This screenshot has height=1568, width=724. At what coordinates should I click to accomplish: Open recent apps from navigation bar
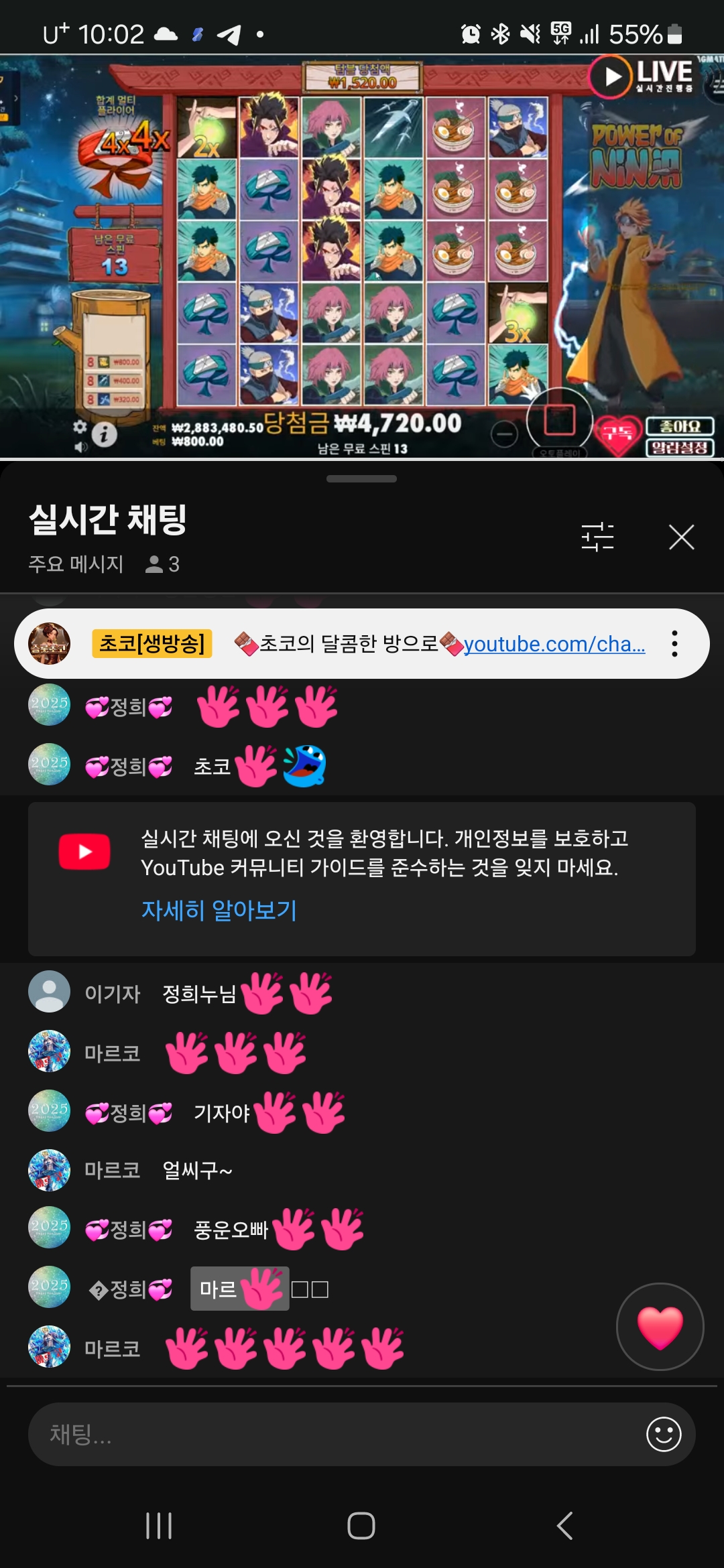159,1526
